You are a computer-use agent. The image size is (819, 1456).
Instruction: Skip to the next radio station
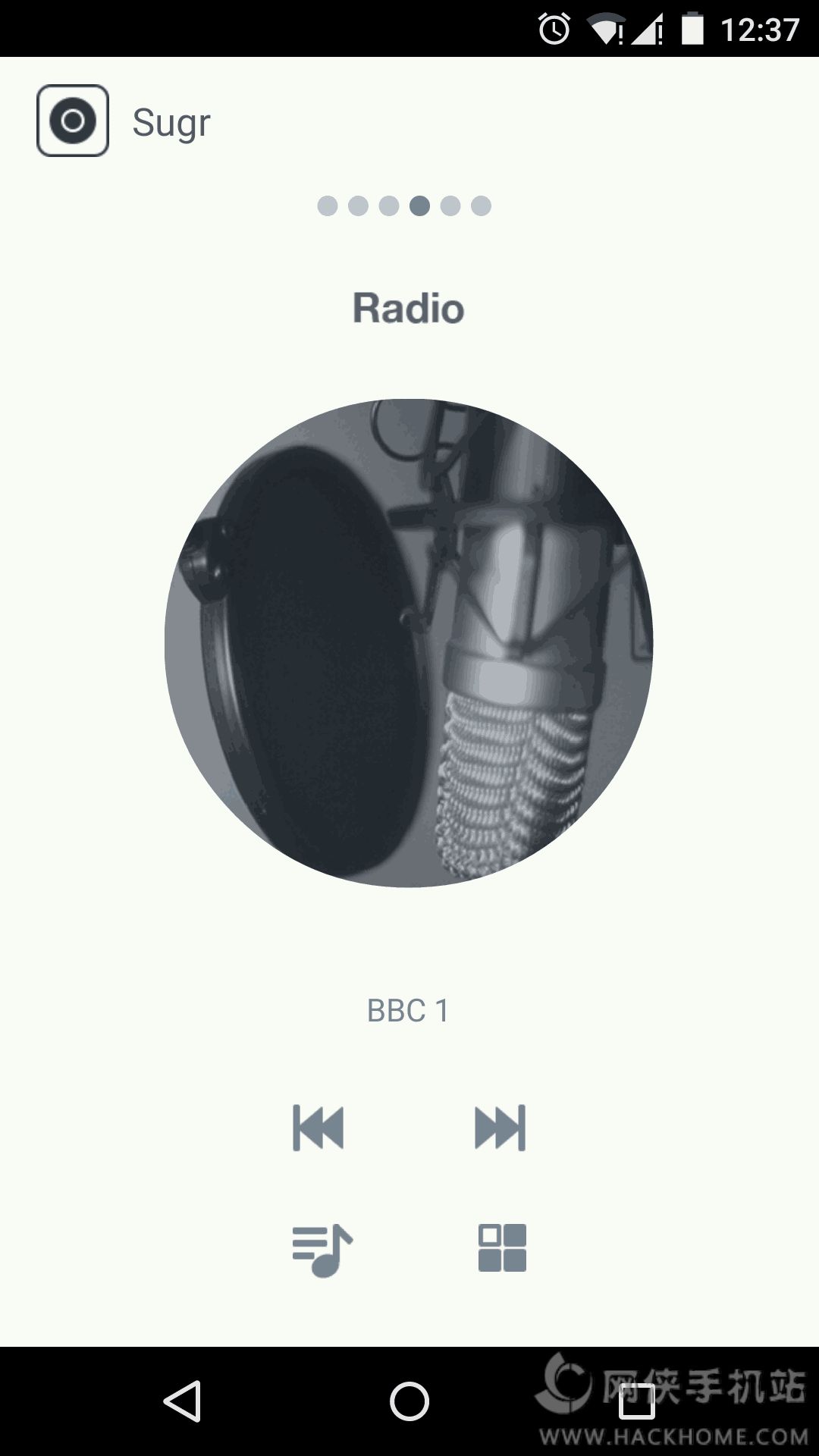click(500, 1128)
